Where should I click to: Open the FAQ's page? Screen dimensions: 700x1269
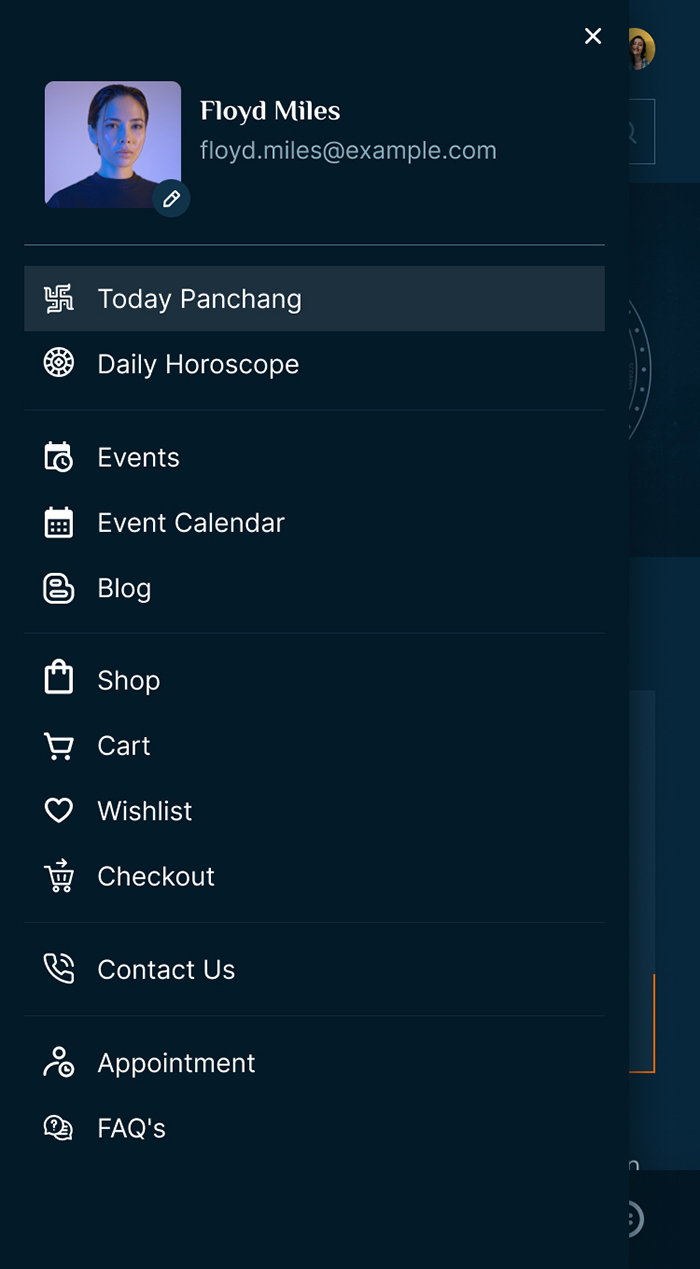coord(131,1128)
